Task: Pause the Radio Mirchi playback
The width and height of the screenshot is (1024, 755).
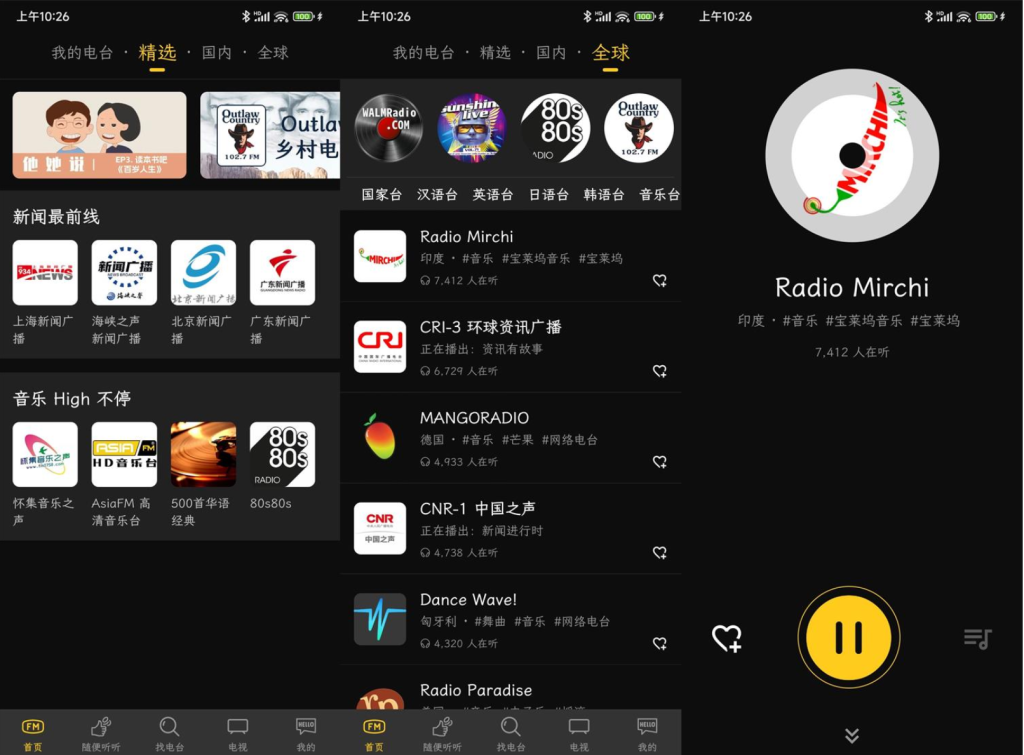Action: point(849,638)
